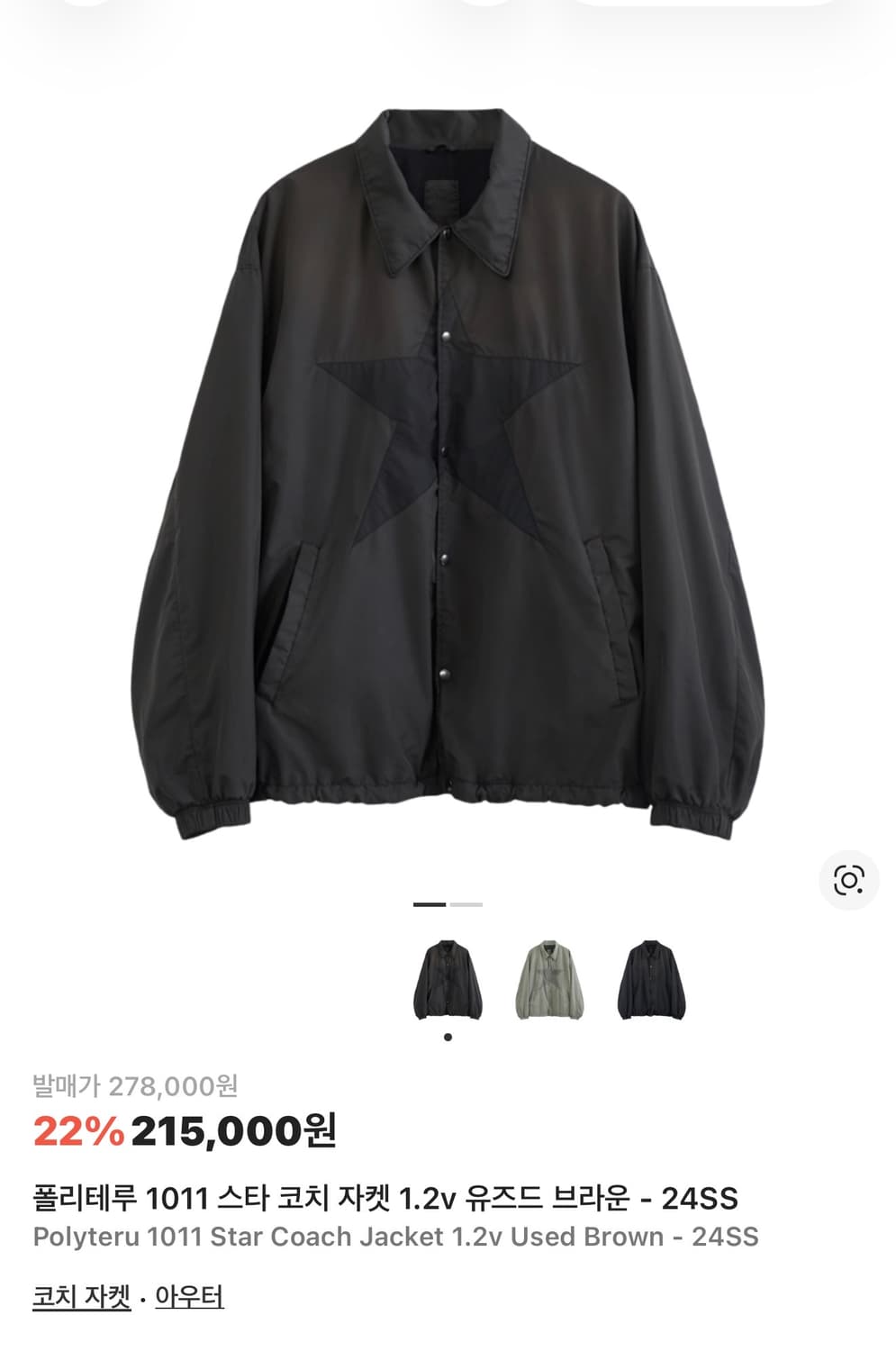Tap the selection dot under the brown thumbnail
Viewport: 896px width, 1351px height.
click(448, 1038)
